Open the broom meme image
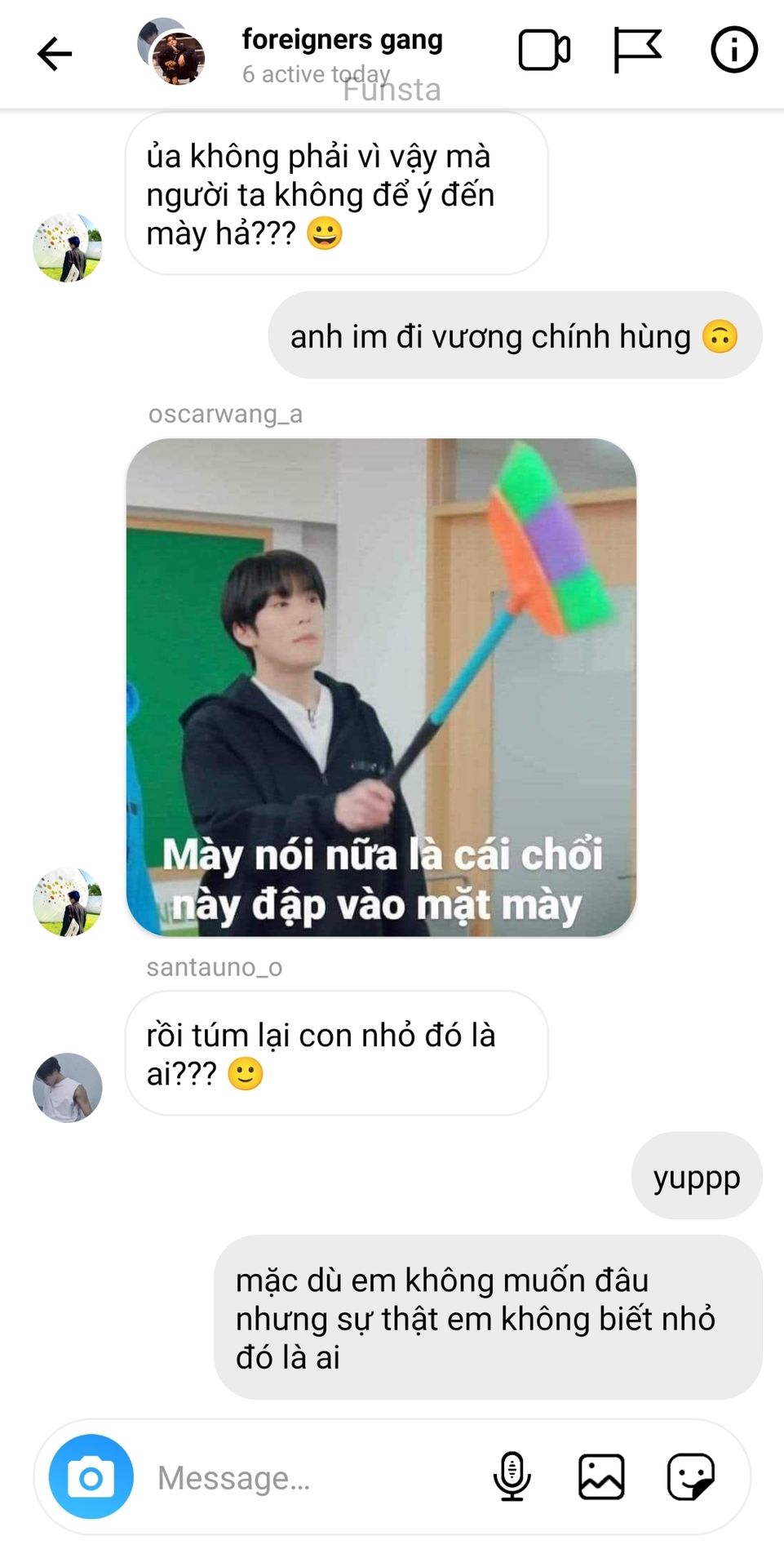The image size is (784, 1567). [381, 687]
